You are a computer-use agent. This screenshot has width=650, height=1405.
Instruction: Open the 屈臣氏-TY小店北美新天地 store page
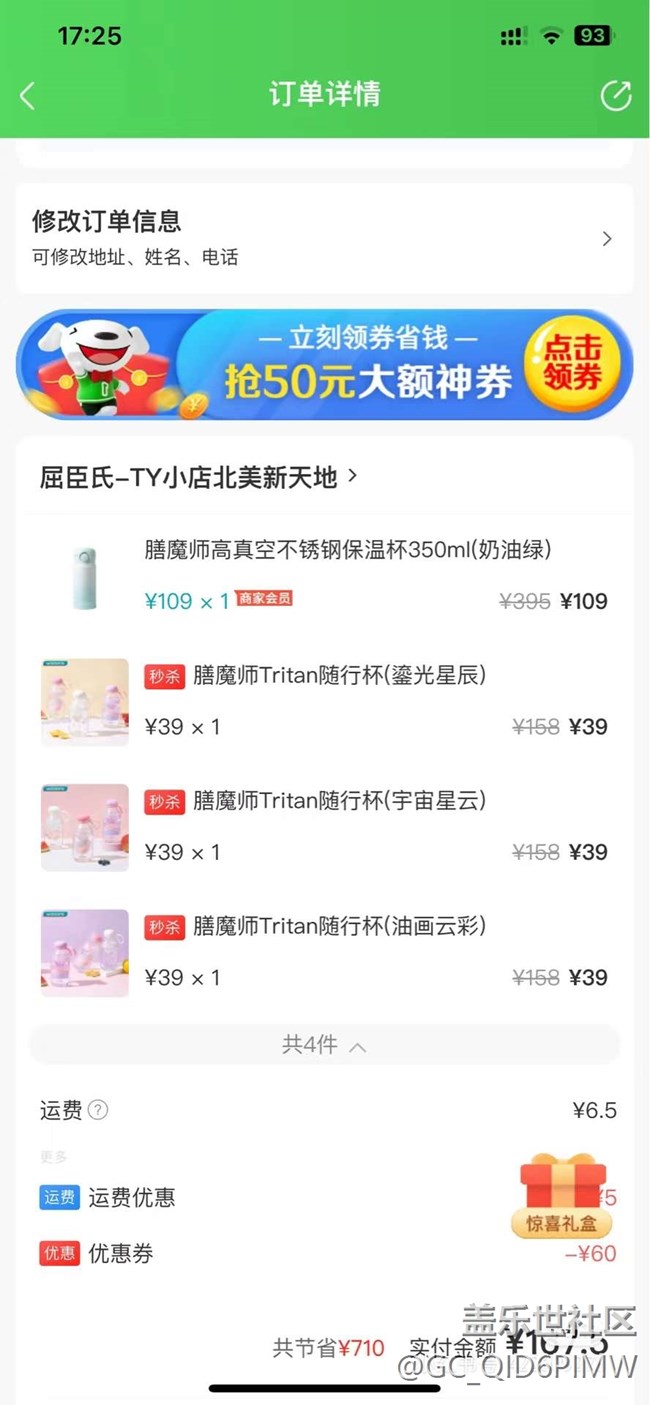(198, 477)
